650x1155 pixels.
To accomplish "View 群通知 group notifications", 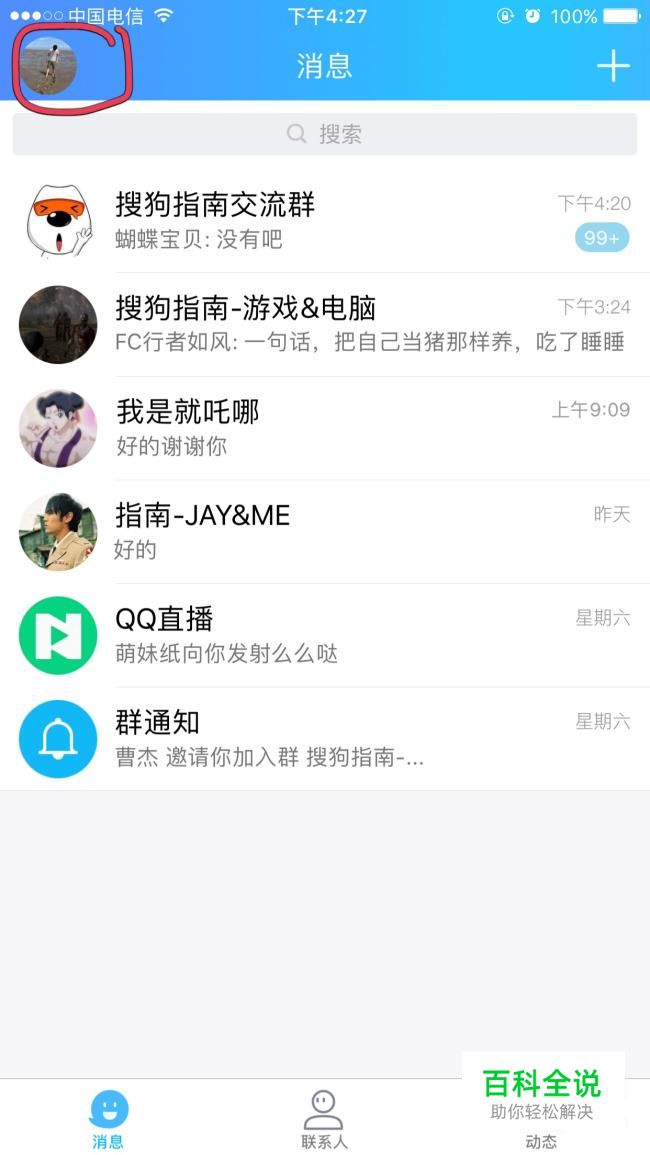I will pyautogui.click(x=325, y=739).
